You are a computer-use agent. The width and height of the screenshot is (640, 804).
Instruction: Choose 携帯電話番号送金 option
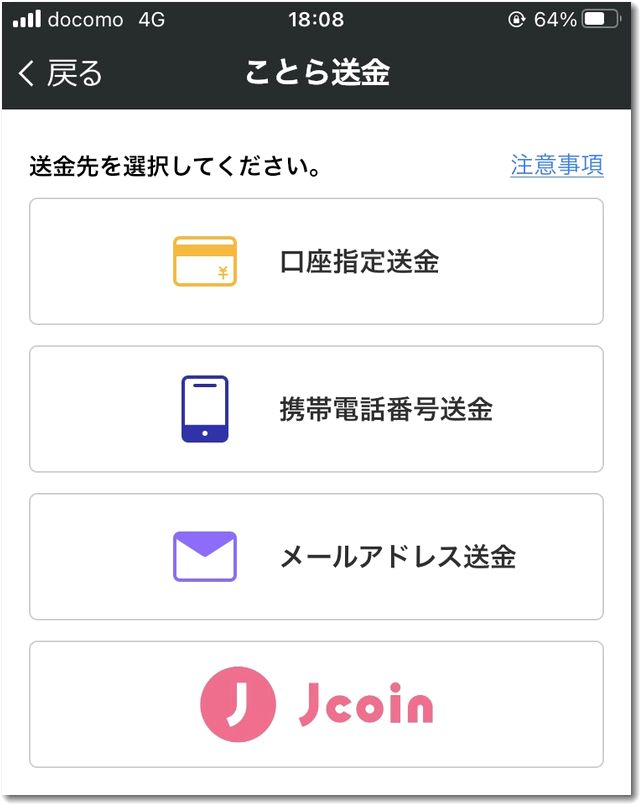coord(316,409)
